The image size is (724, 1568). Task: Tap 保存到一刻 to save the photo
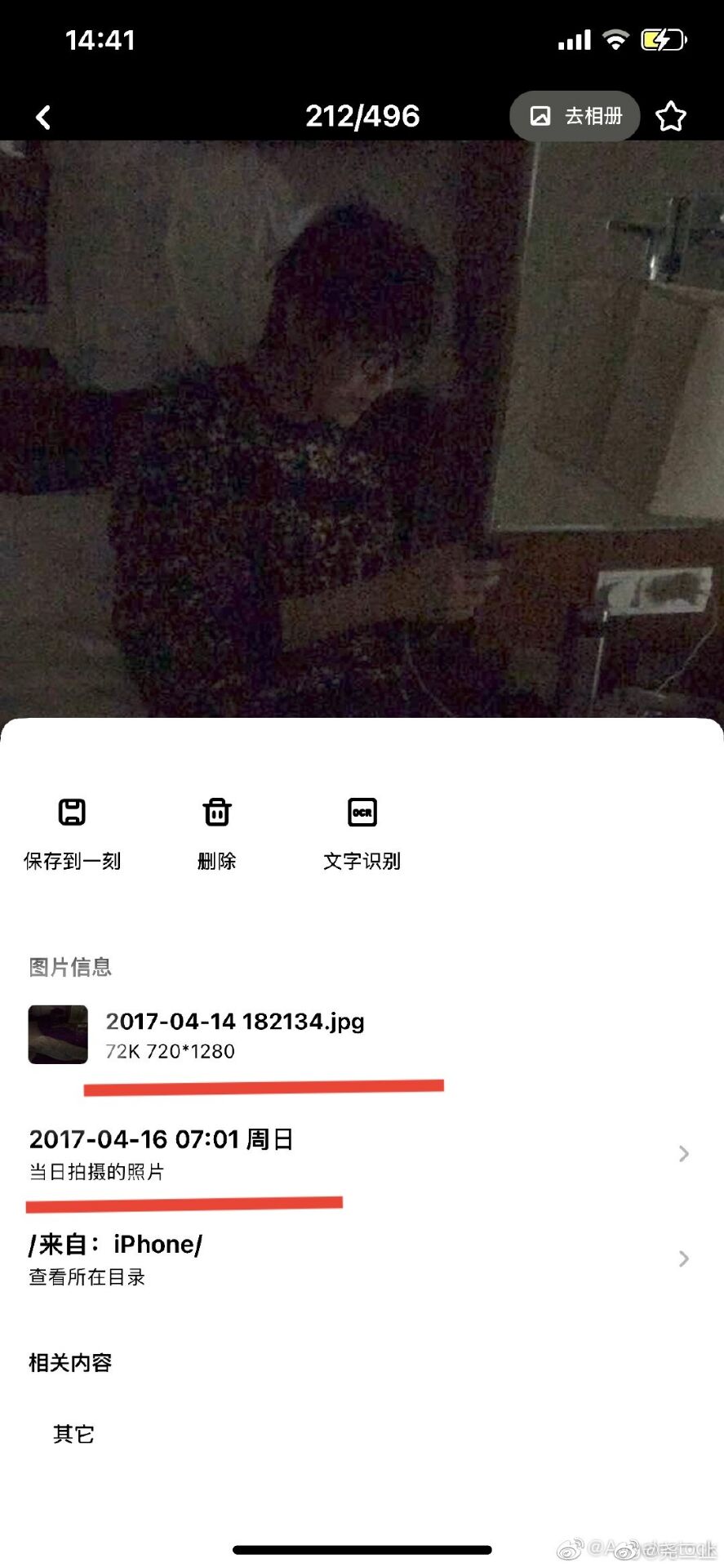(73, 831)
